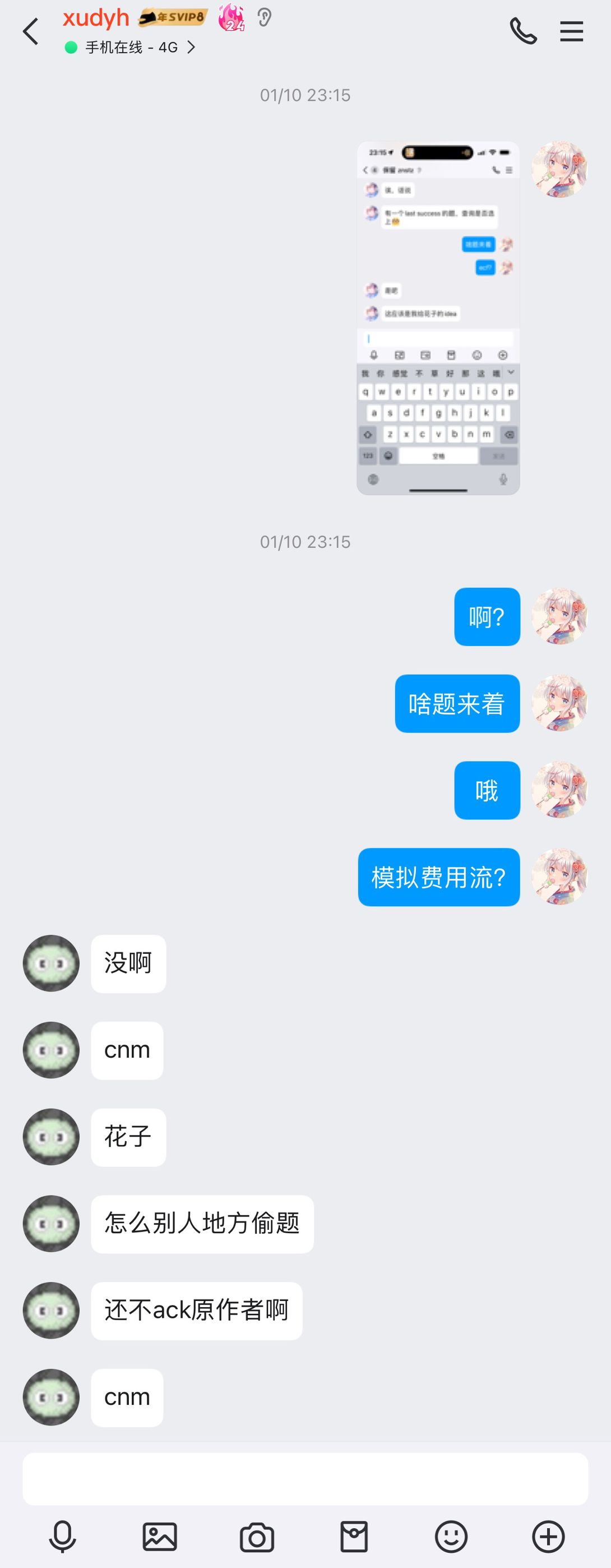This screenshot has height=1568, width=611.
Task: Open the emoji panel
Action: point(451,1537)
